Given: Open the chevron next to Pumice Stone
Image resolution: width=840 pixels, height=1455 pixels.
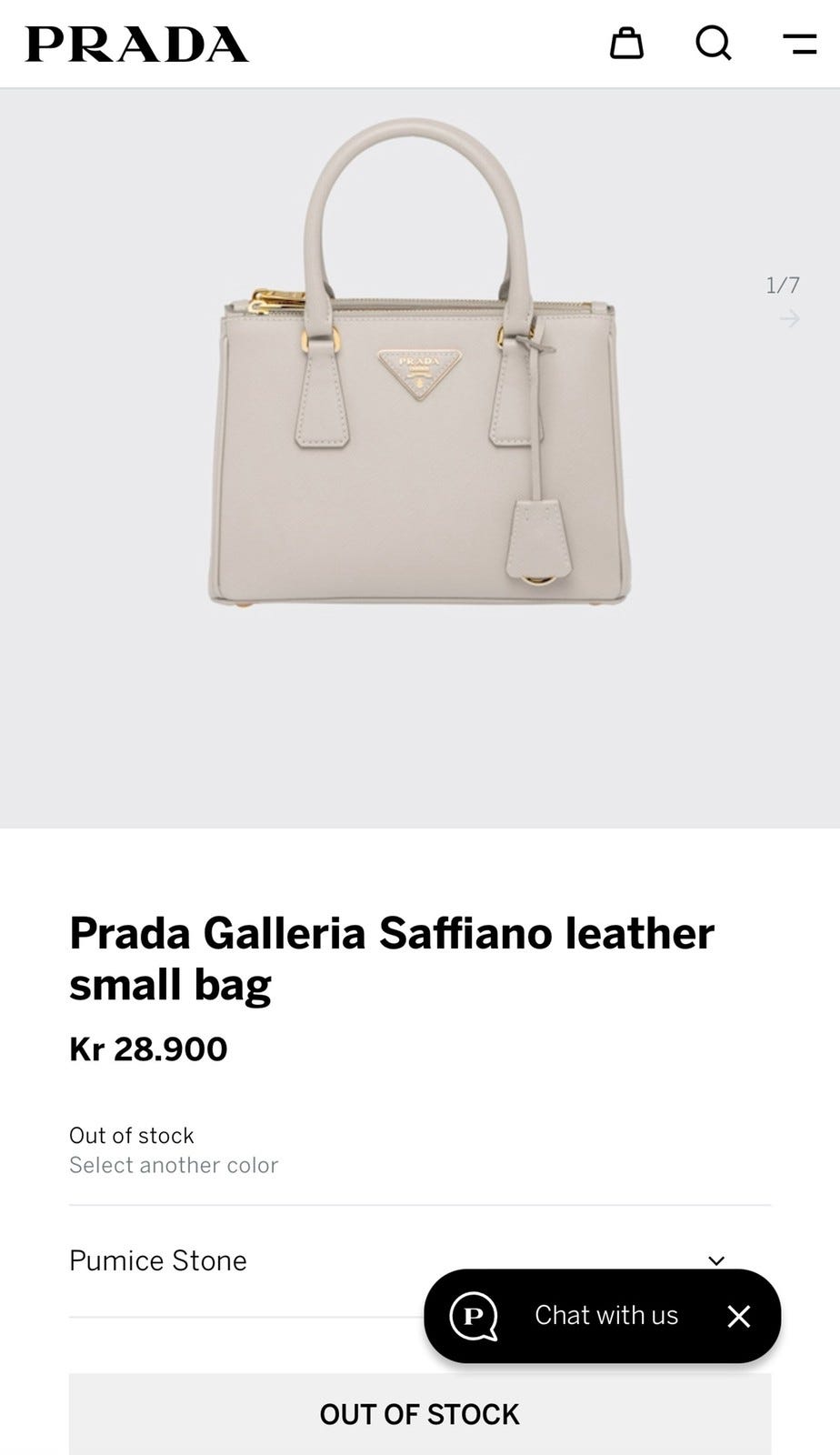Looking at the screenshot, I should [x=717, y=1261].
